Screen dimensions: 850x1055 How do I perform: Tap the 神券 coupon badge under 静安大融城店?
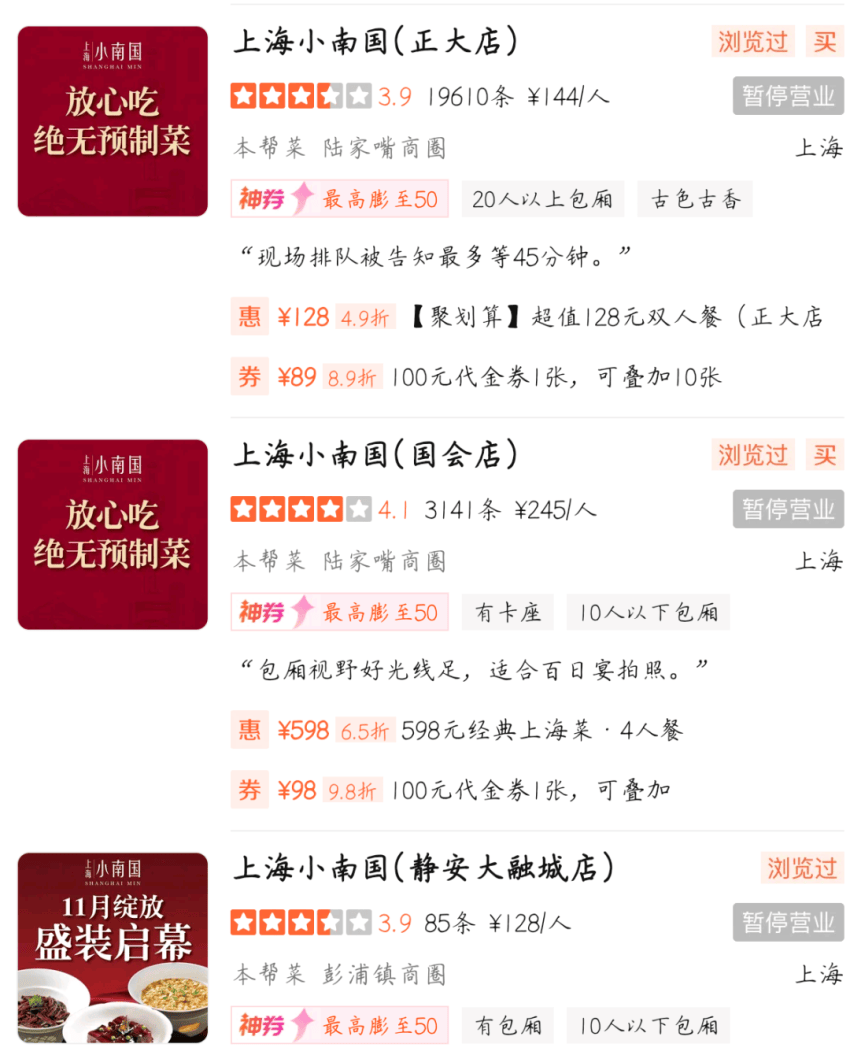(339, 1025)
